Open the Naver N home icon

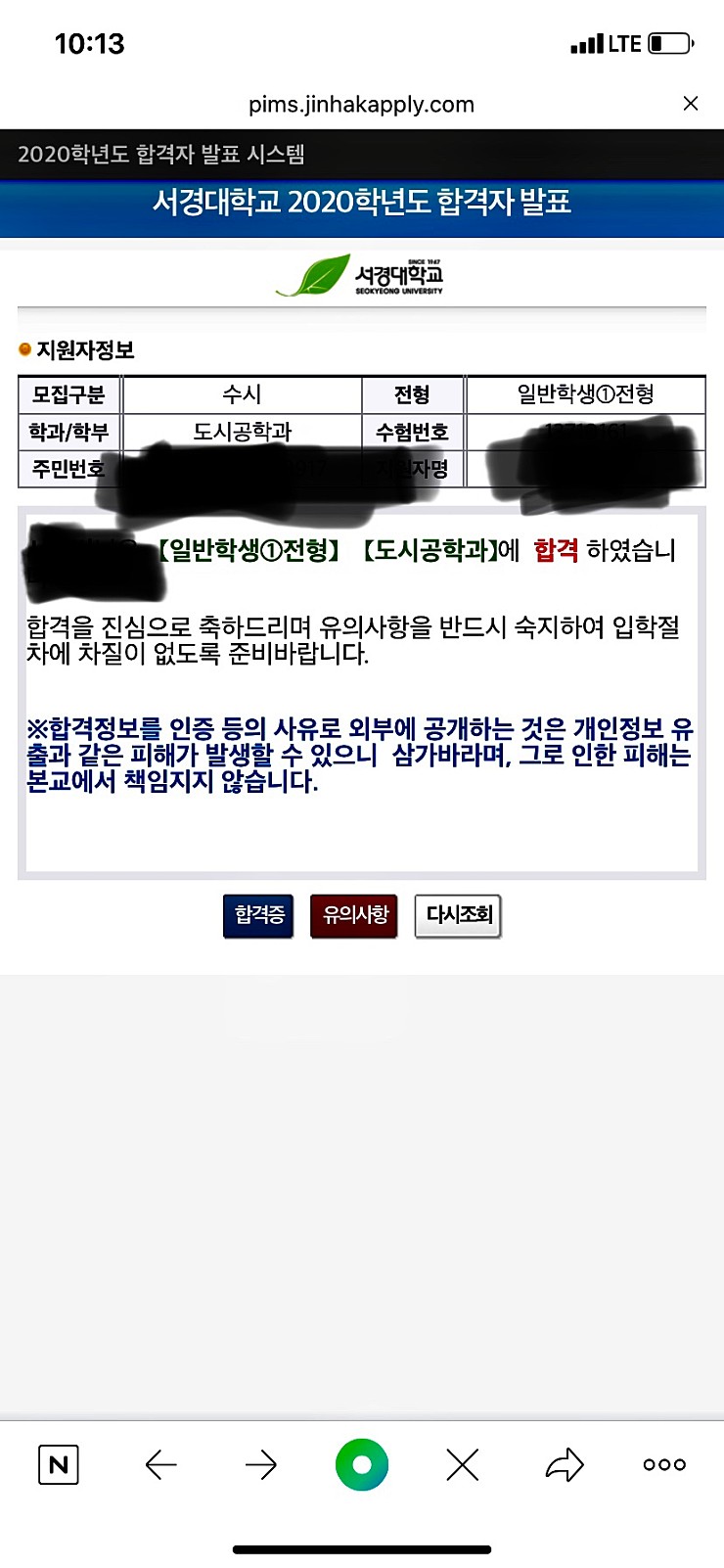point(59,1464)
